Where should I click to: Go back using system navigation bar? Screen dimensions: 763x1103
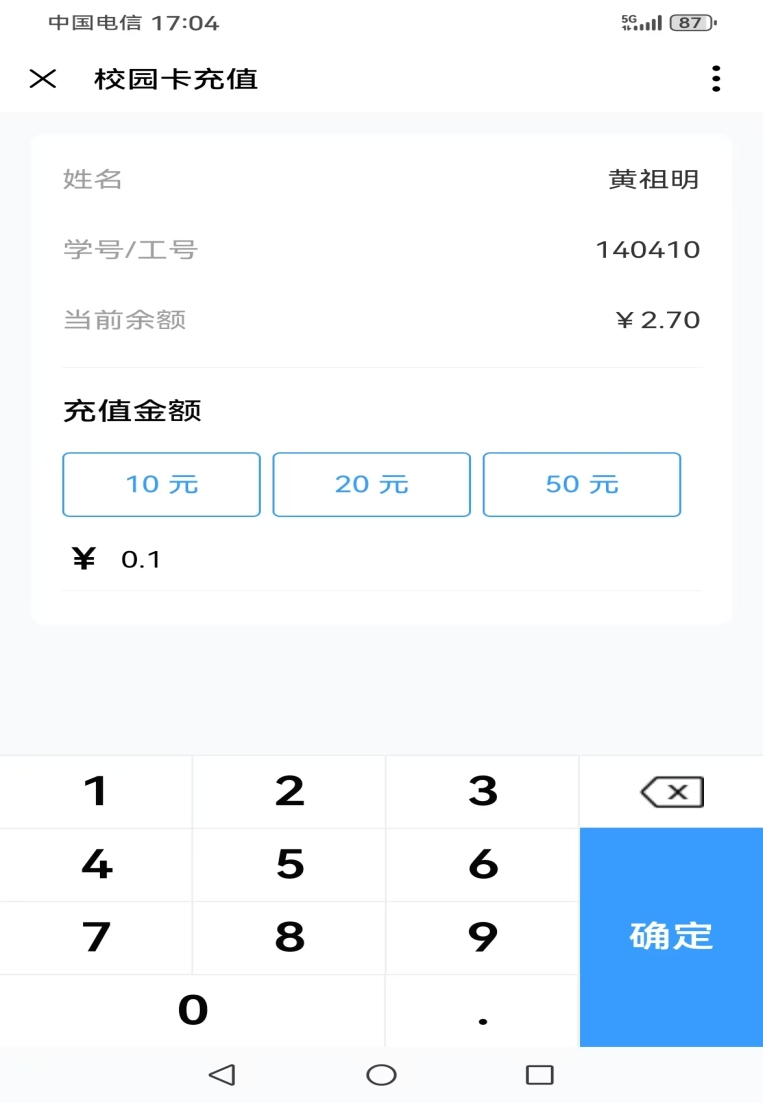[221, 1075]
